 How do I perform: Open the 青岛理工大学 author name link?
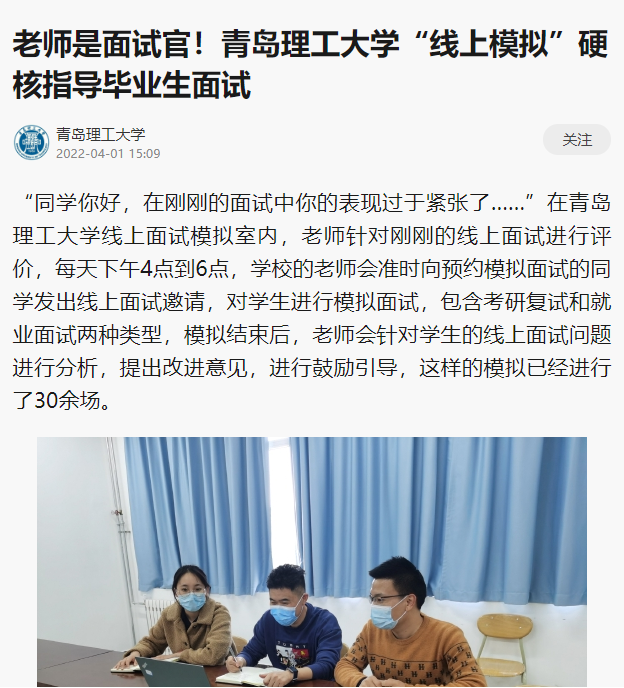pos(100,133)
